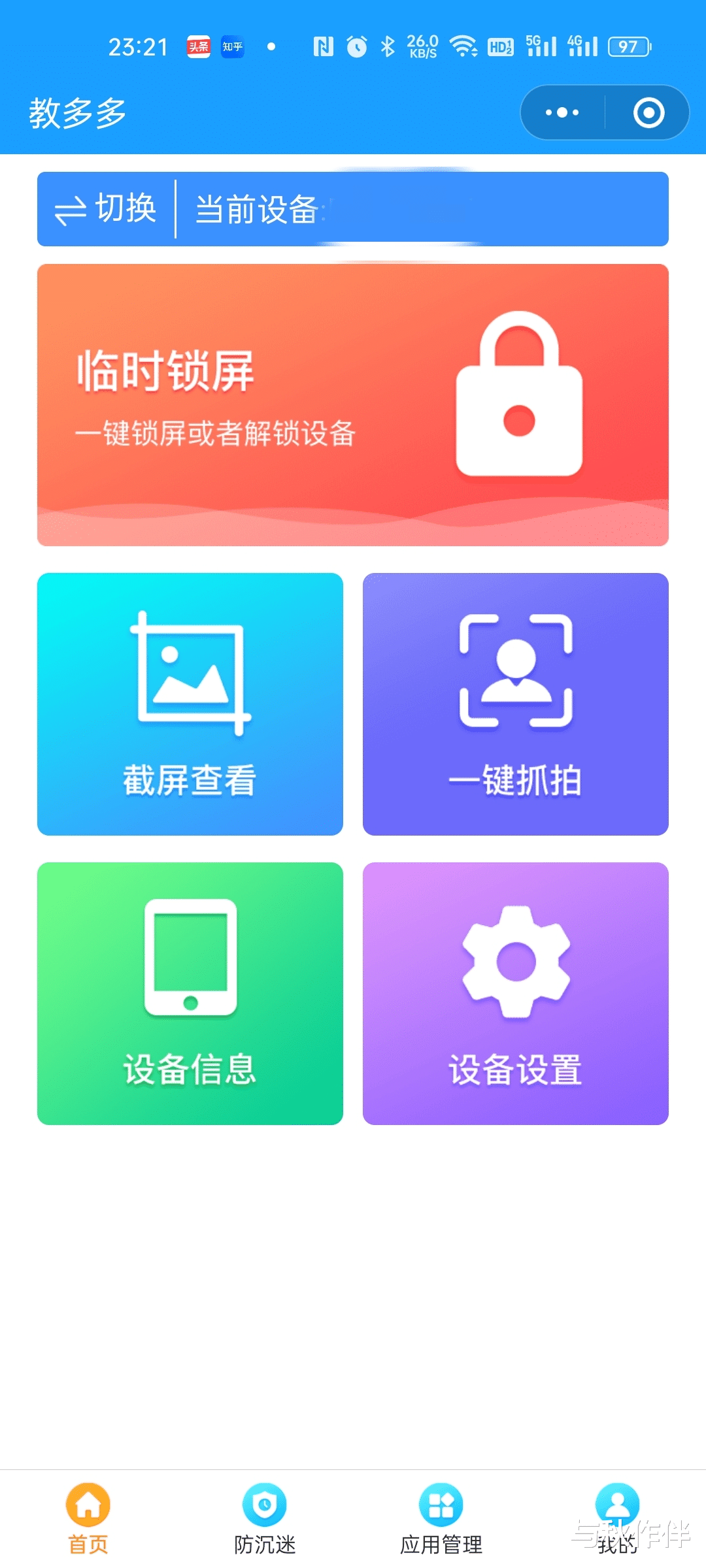The image size is (706, 1568).
Task: Toggle Bluetooth from the status bar
Action: pos(387,46)
